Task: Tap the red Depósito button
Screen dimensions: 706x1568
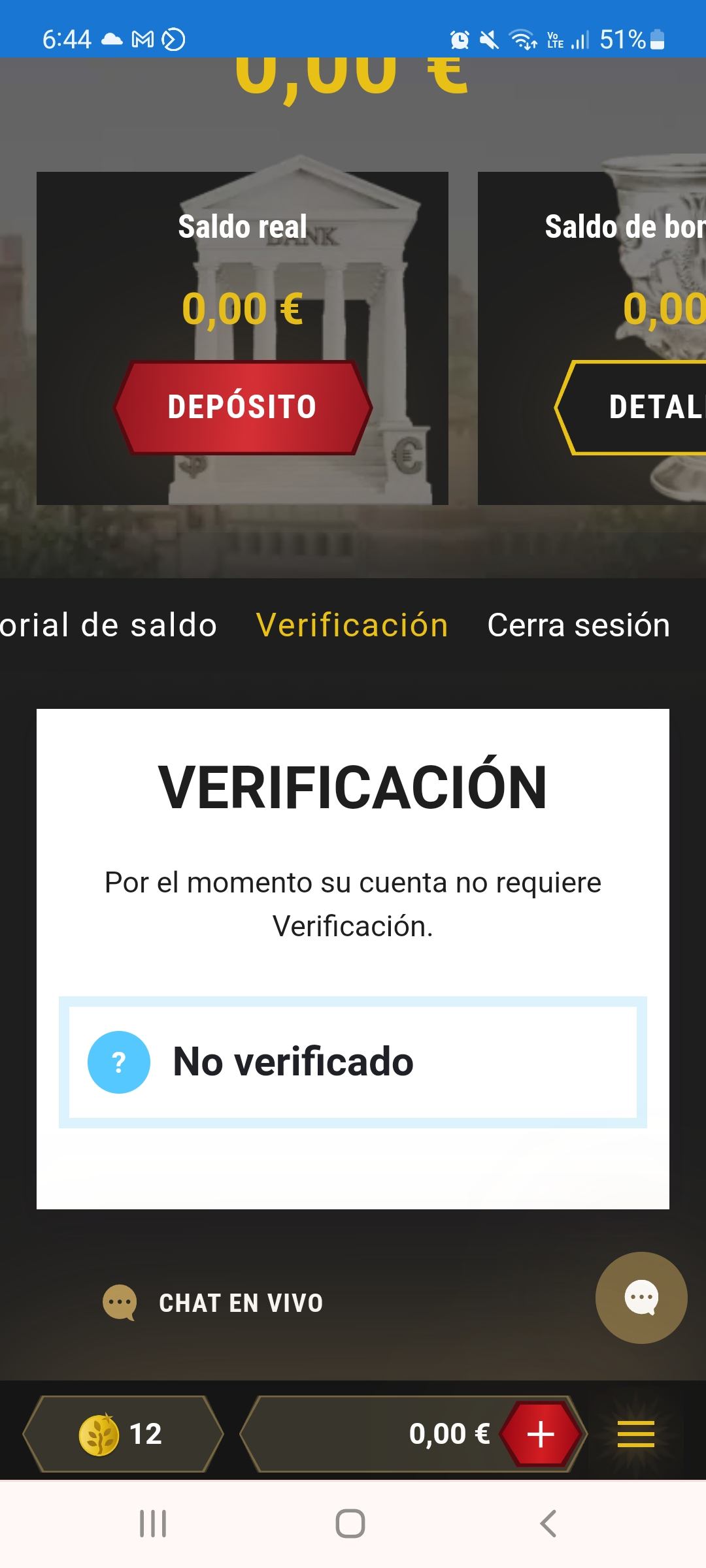Action: click(243, 407)
